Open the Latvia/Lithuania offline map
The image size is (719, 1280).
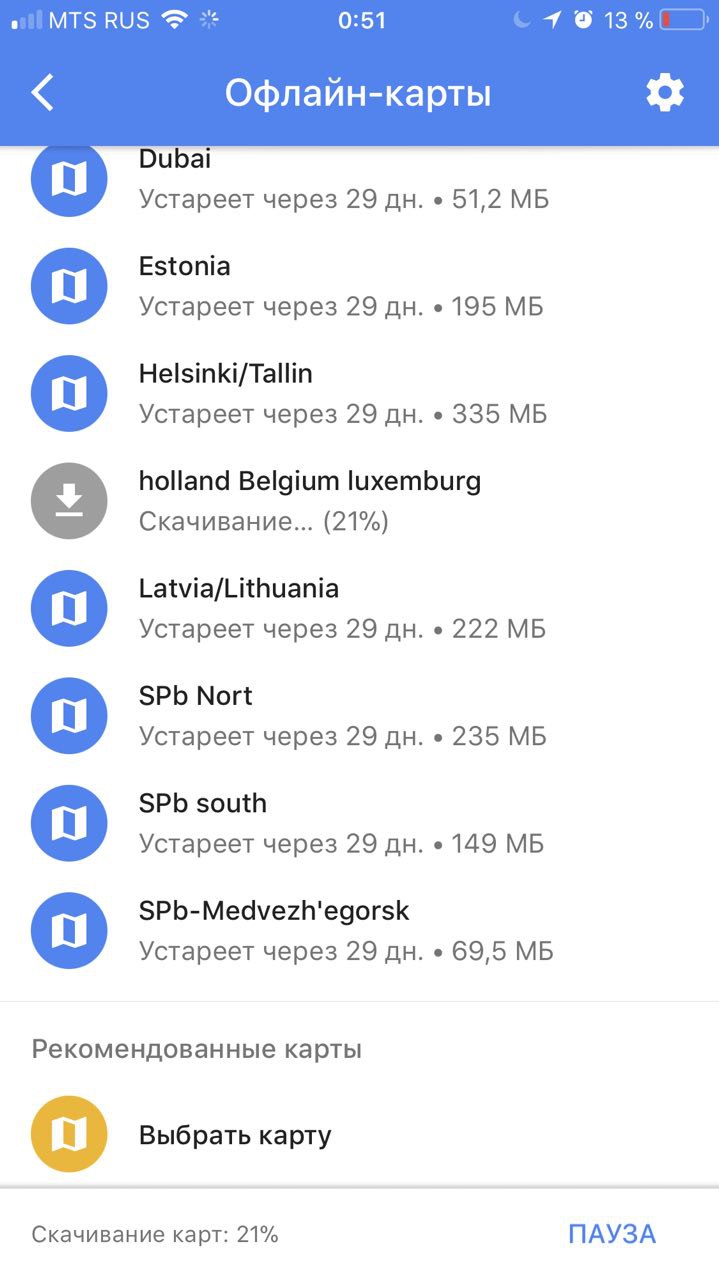coord(360,608)
